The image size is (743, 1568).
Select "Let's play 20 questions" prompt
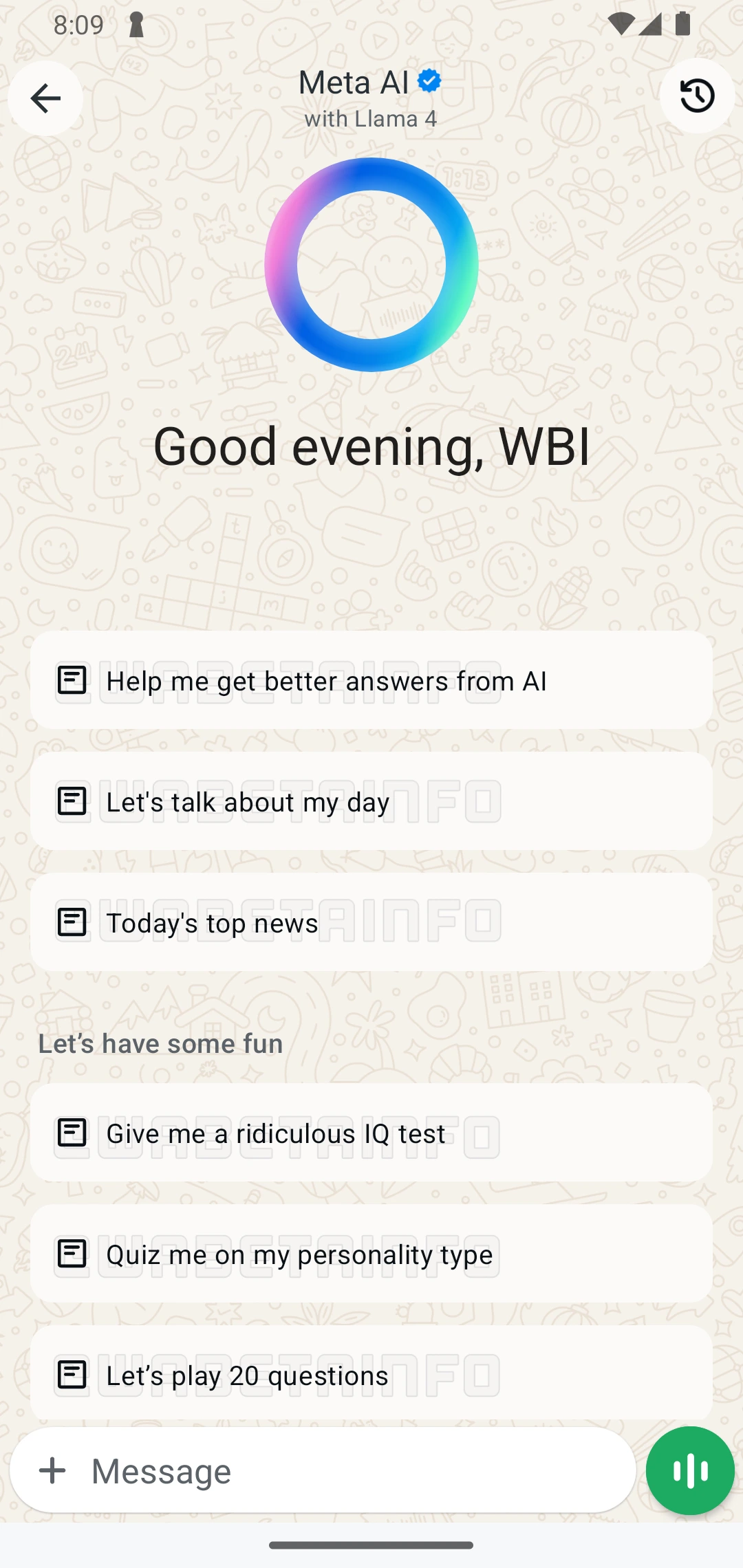click(371, 1374)
